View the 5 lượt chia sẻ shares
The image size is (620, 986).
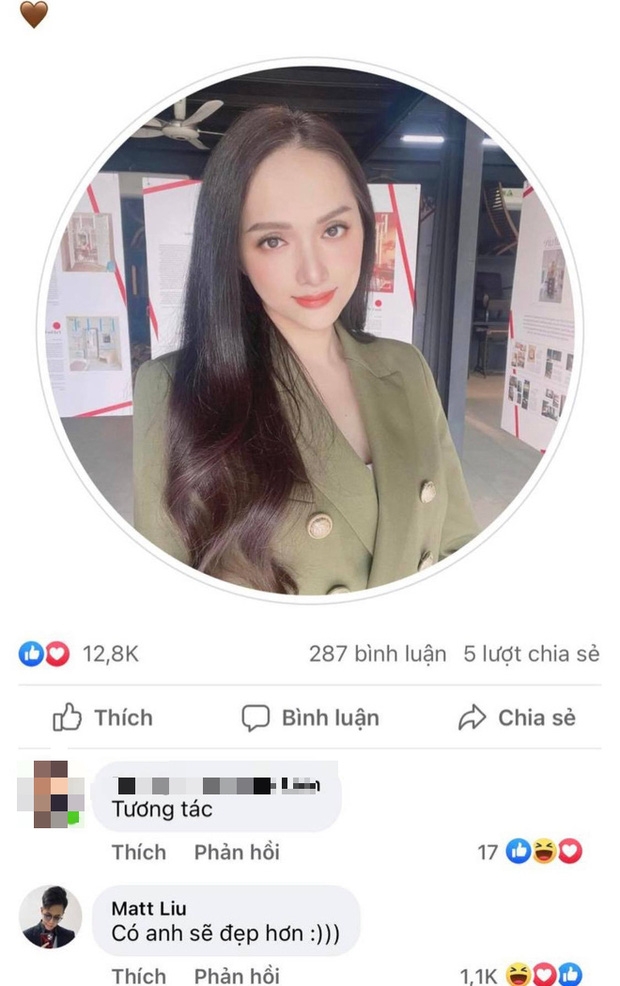point(531,654)
